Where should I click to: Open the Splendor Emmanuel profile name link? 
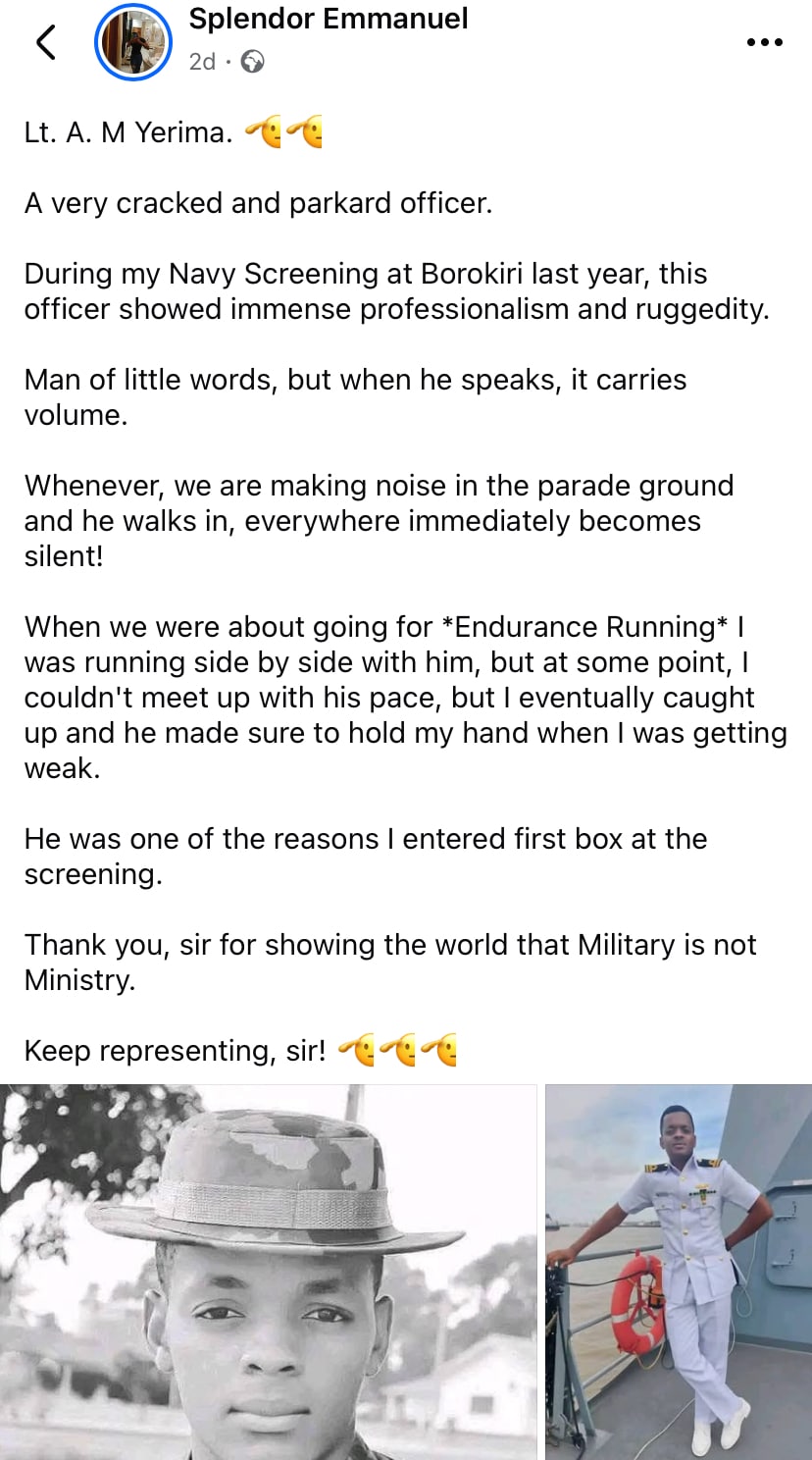(x=330, y=18)
